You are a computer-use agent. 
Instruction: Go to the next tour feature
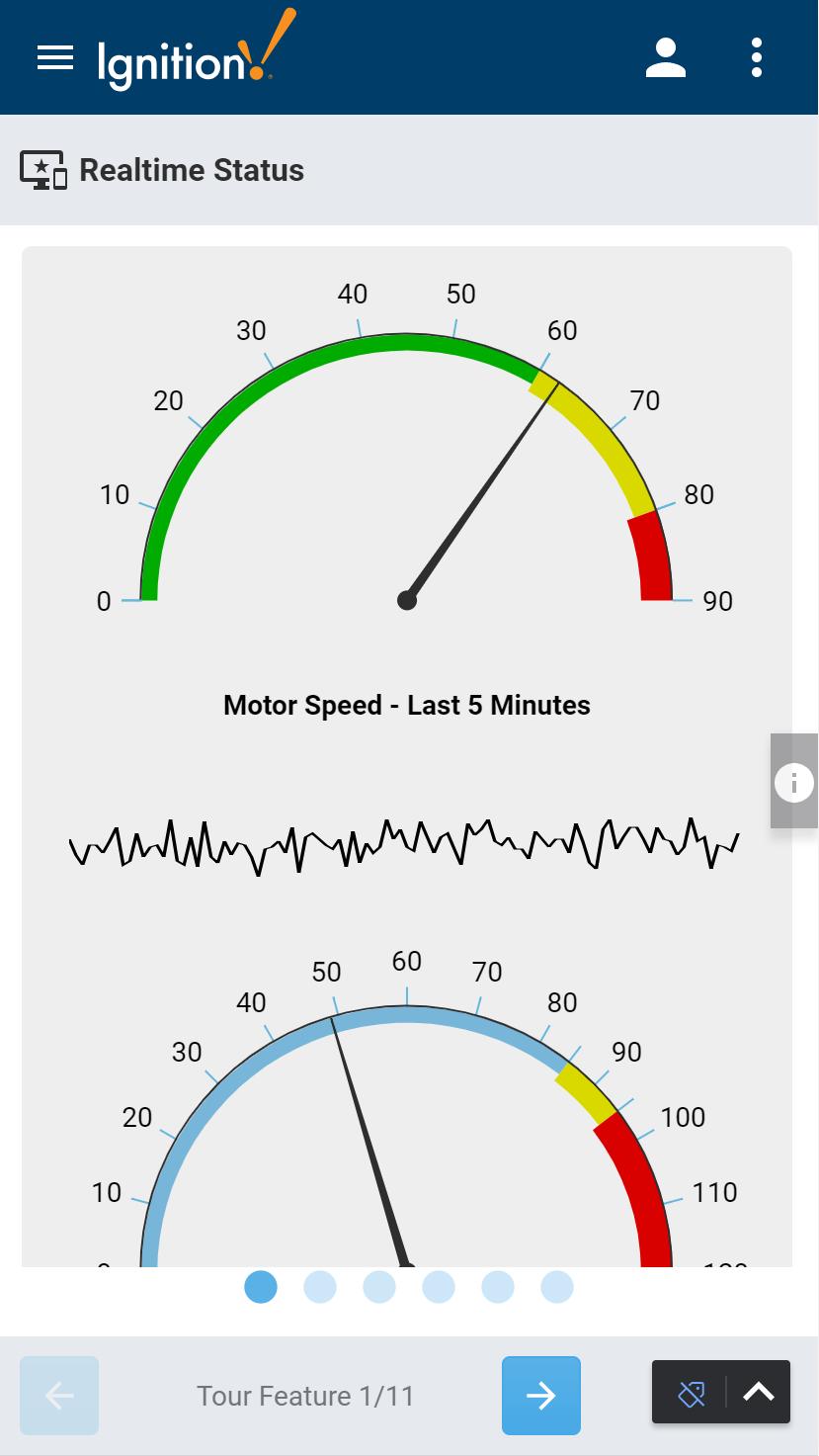click(540, 1395)
